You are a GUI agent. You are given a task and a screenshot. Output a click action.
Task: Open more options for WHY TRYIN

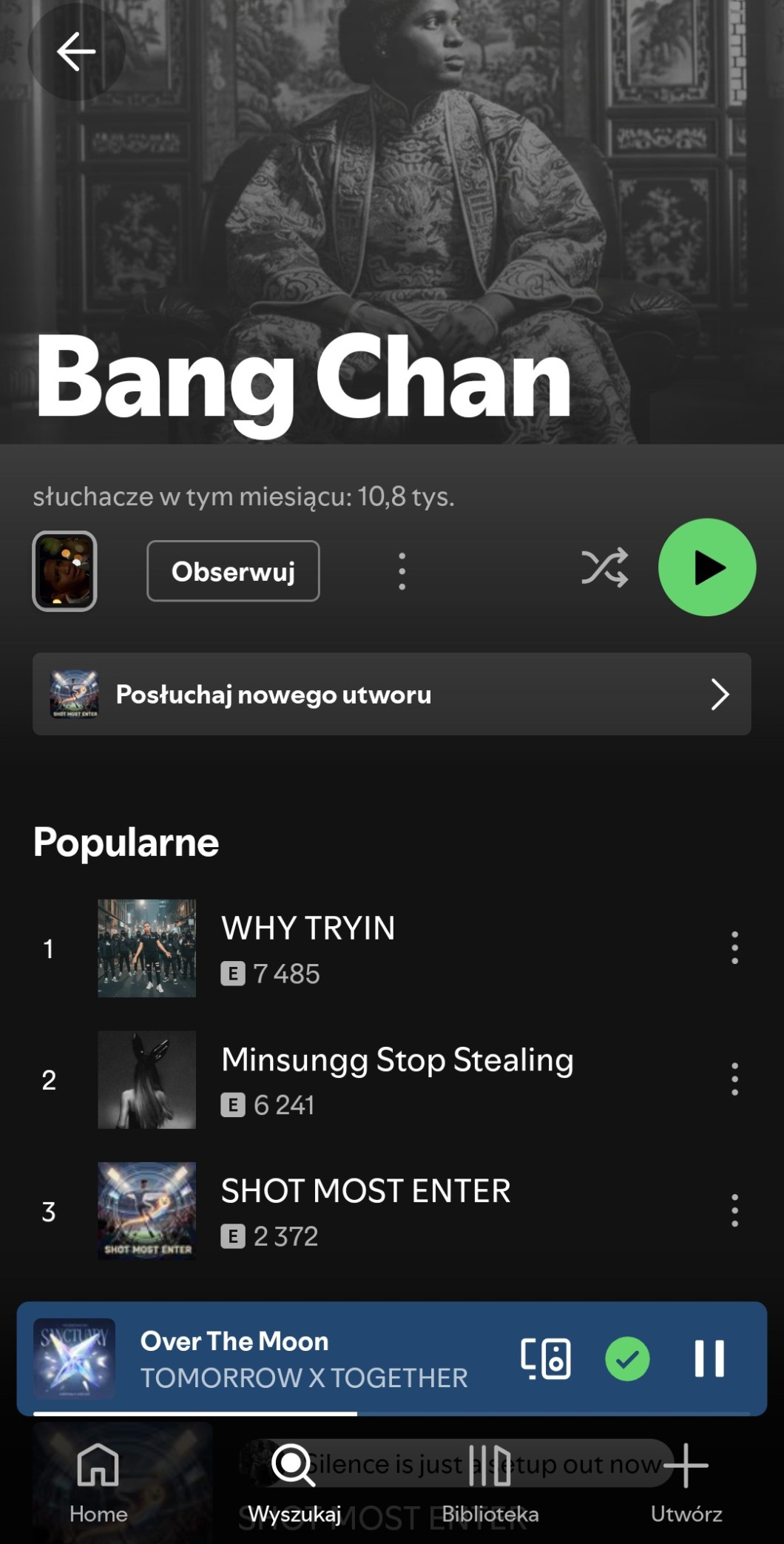tap(734, 948)
